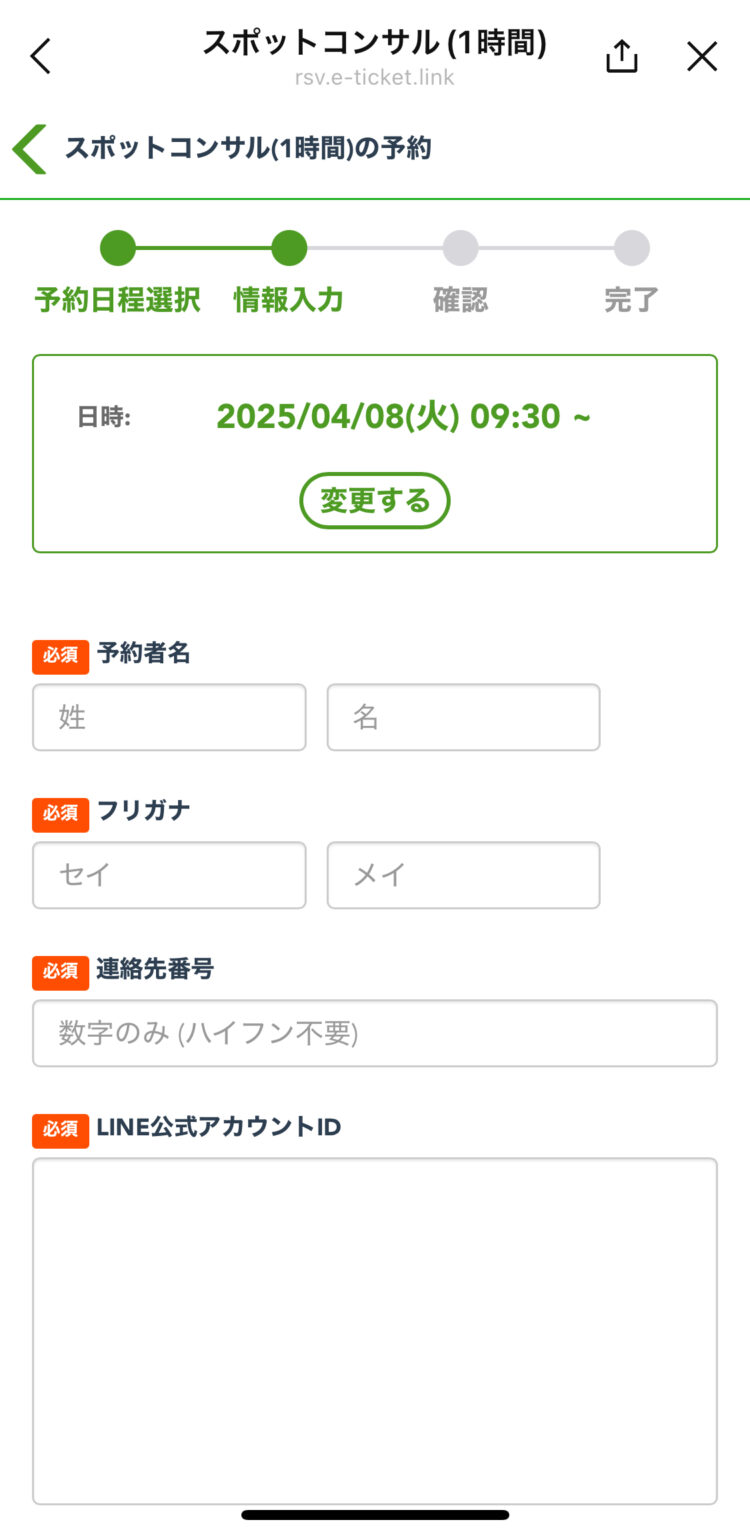Select the セイ furigana field
Image resolution: width=750 pixels, height=1536 pixels.
pyautogui.click(x=169, y=875)
